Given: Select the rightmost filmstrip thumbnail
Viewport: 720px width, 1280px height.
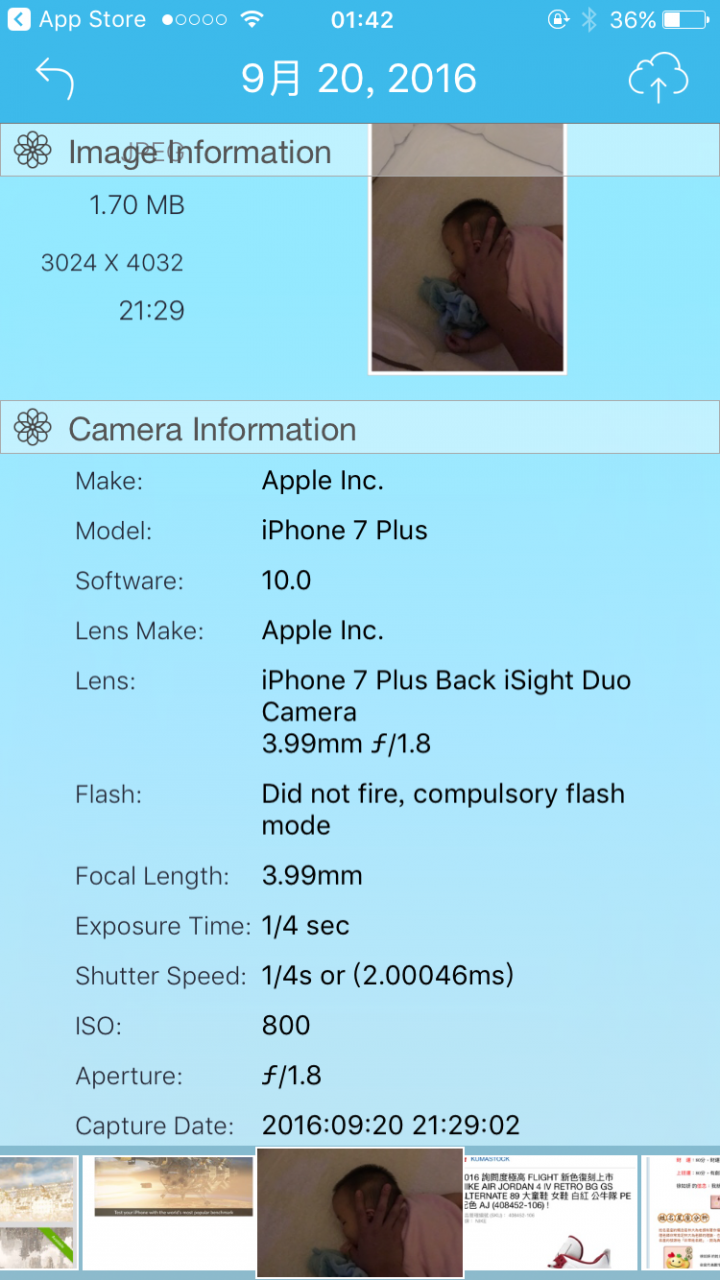Looking at the screenshot, I should [682, 1211].
